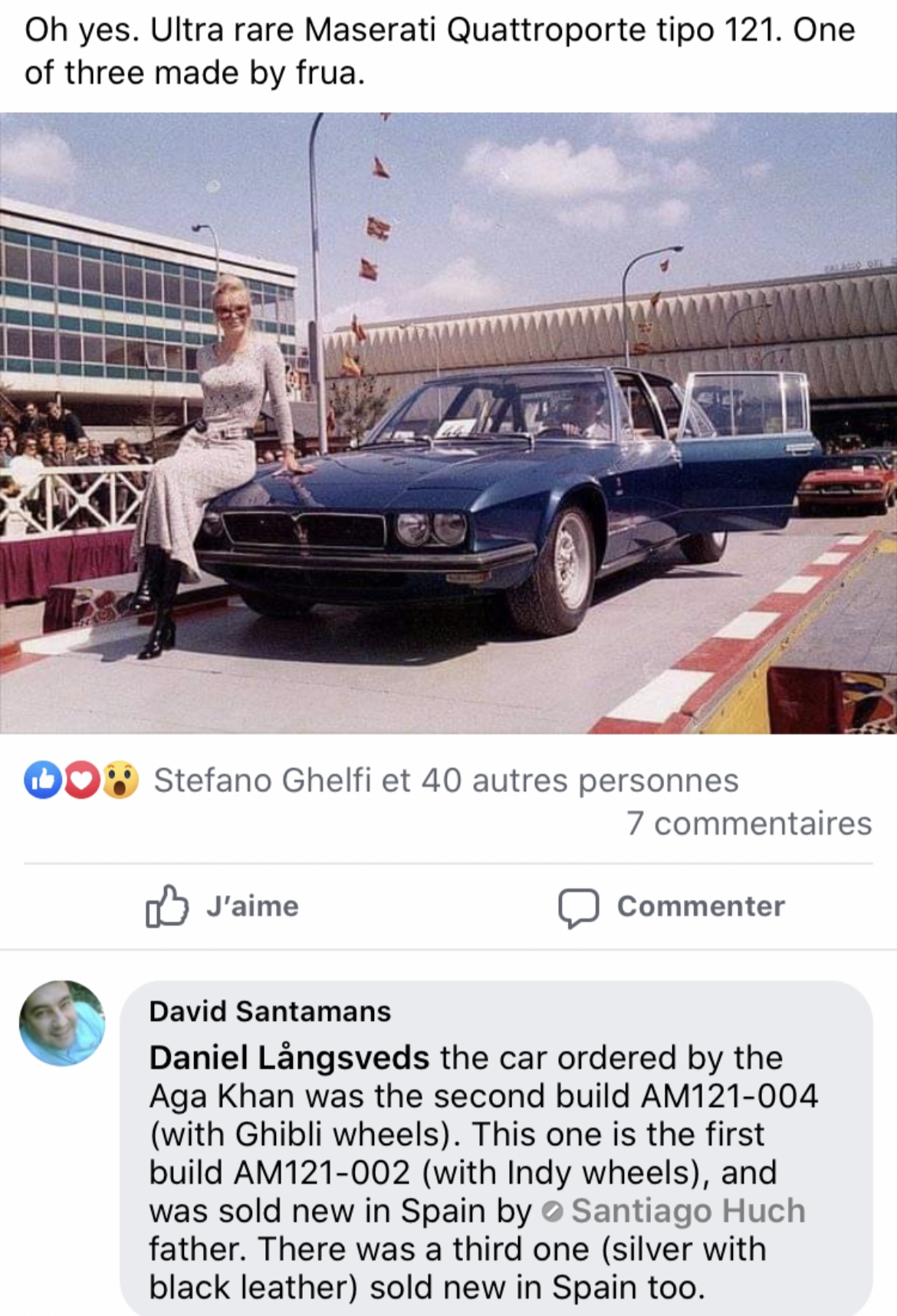Image resolution: width=897 pixels, height=1316 pixels.
Task: Tap Commenter to write a comment
Action: [x=672, y=906]
